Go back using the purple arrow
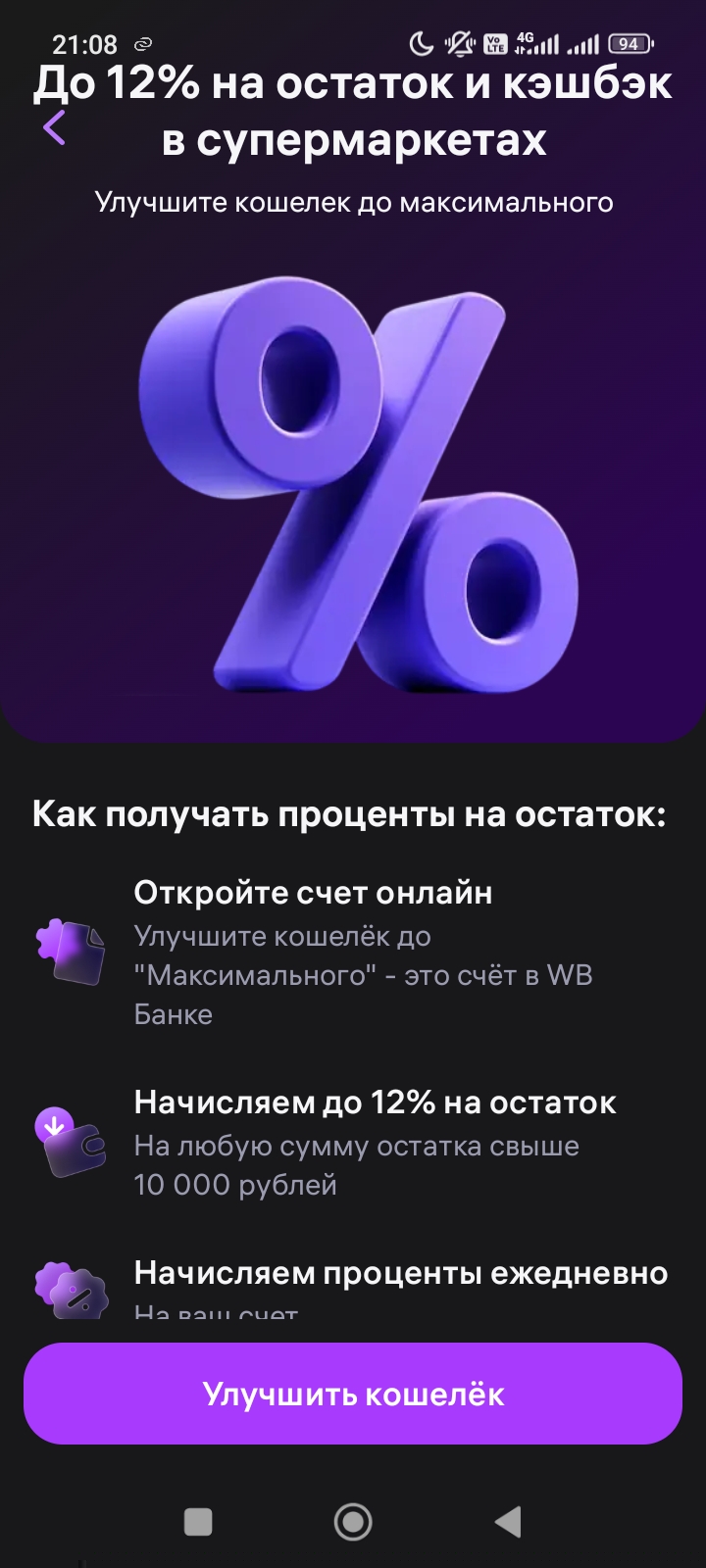706x1568 pixels. pyautogui.click(x=55, y=127)
